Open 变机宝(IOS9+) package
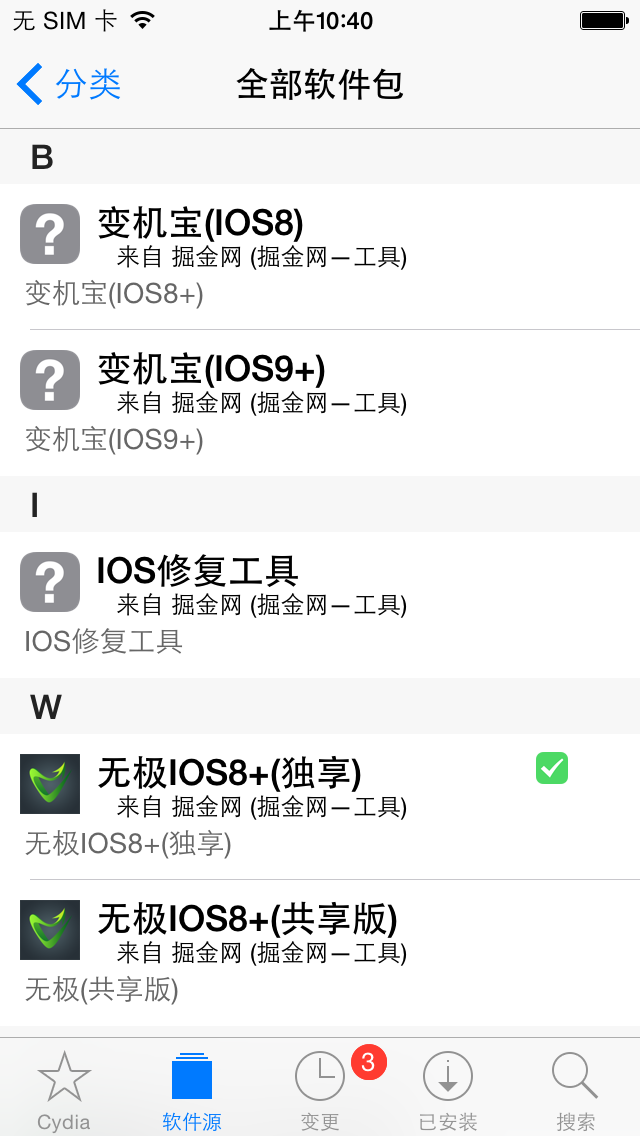Screen dimensions: 640x1136 coord(320,402)
